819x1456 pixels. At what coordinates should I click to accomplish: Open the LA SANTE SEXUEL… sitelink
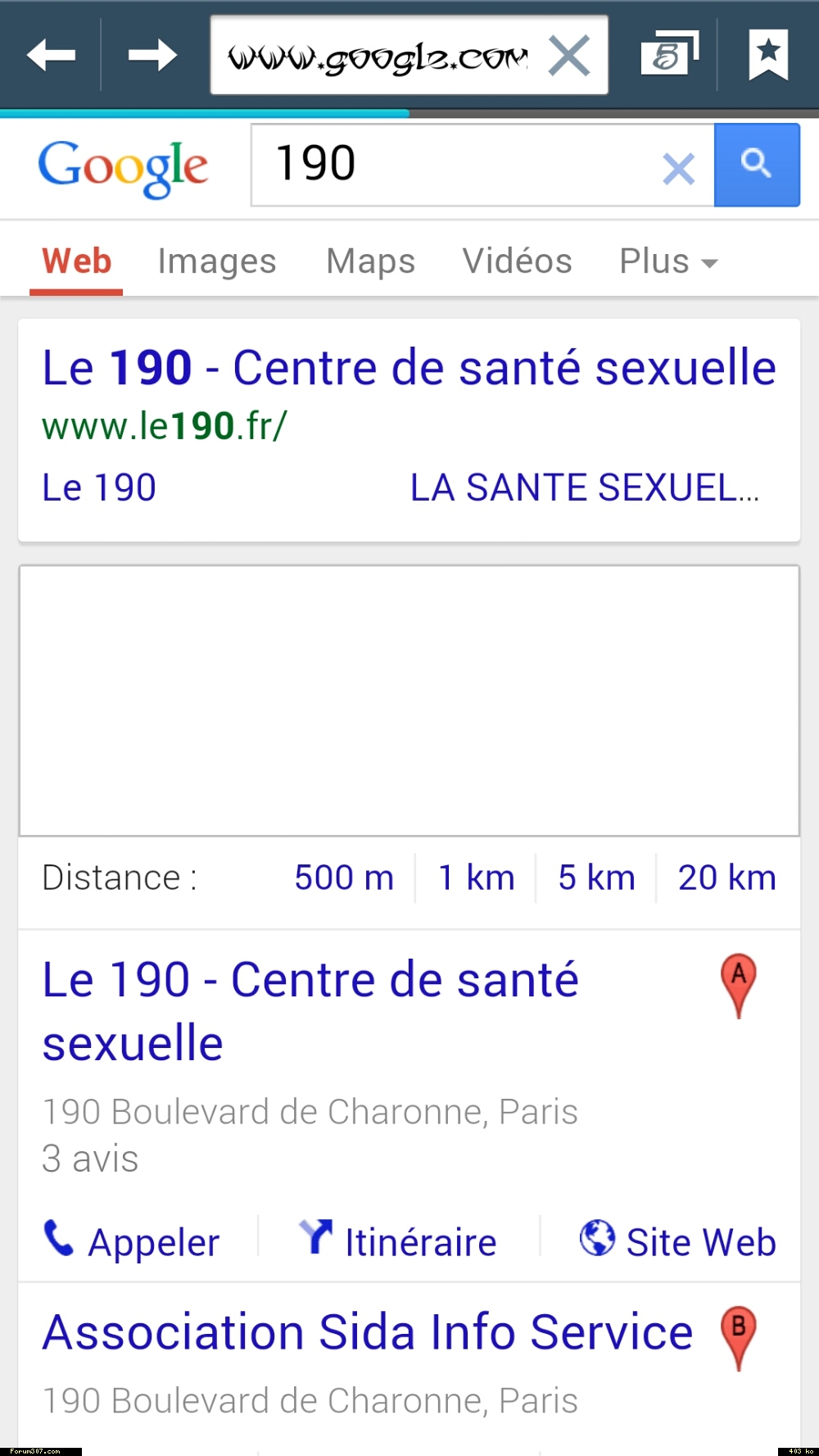point(585,488)
